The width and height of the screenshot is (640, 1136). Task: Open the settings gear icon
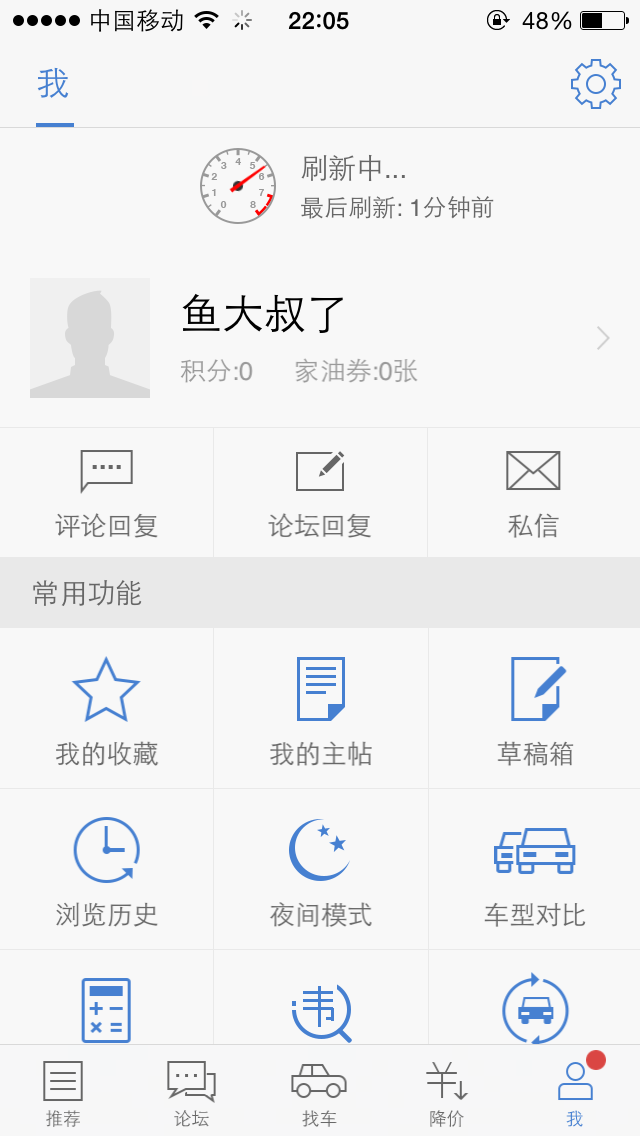coord(596,84)
